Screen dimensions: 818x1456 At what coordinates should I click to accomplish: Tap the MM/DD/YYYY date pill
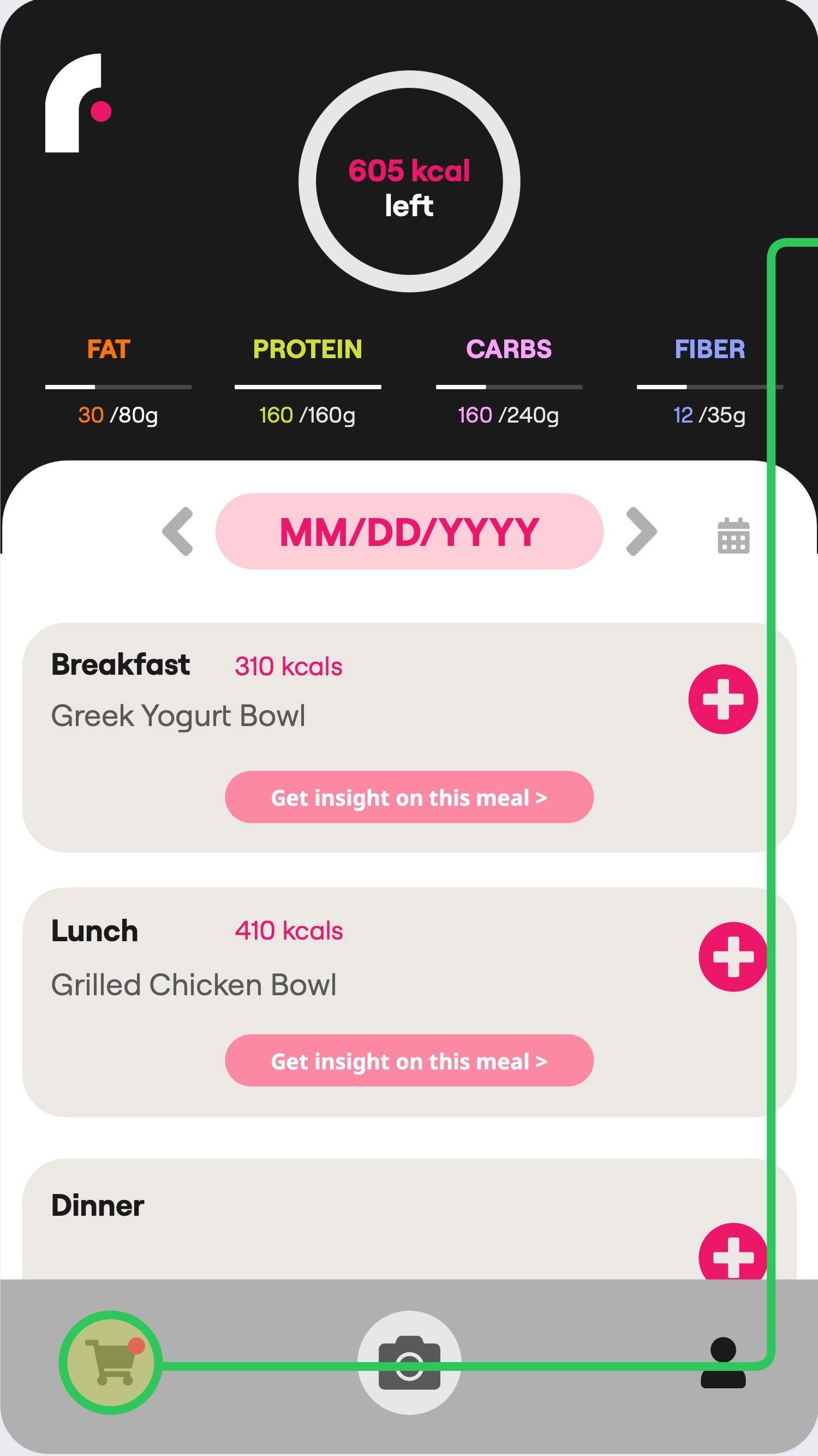[x=409, y=531]
